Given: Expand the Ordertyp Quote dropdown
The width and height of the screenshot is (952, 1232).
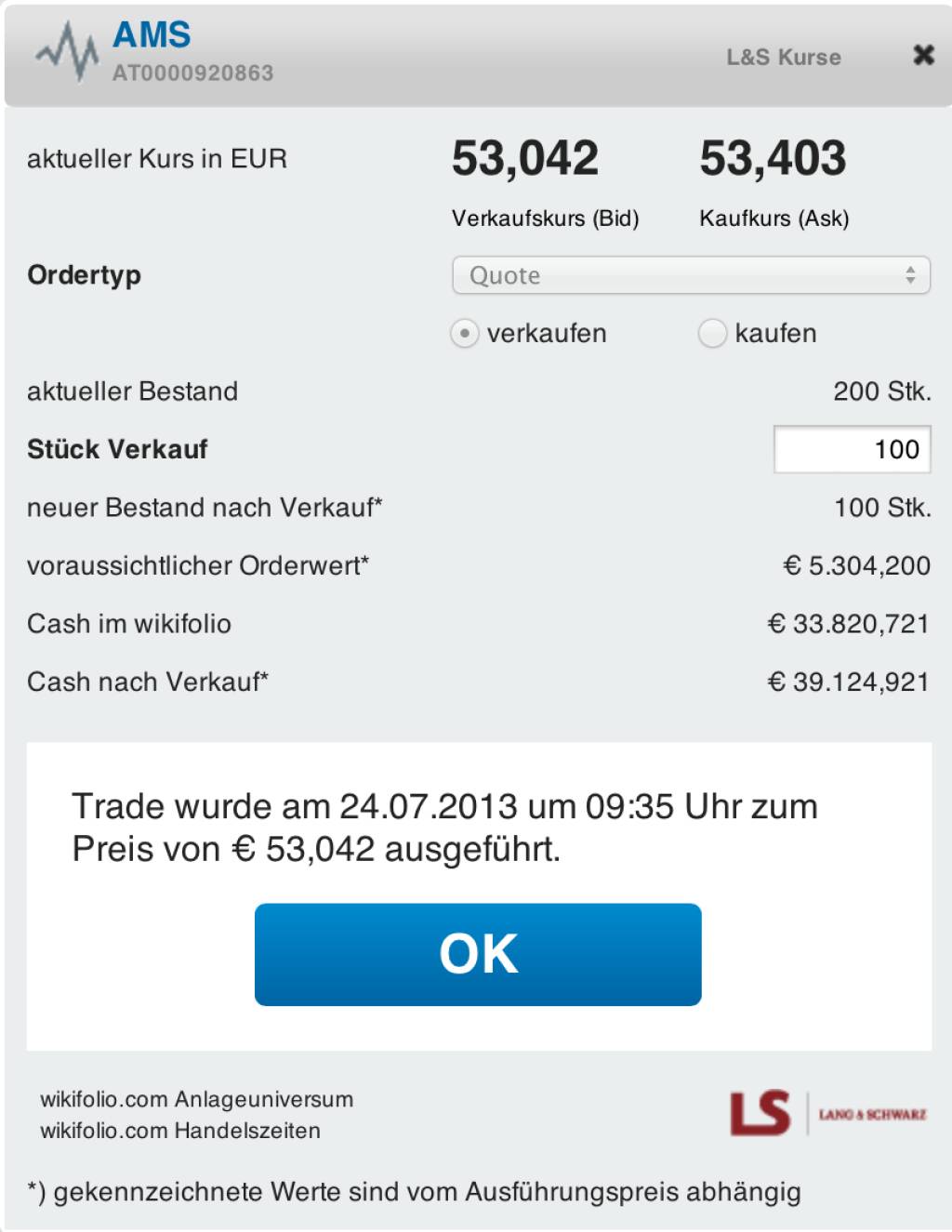Looking at the screenshot, I should (x=691, y=275).
